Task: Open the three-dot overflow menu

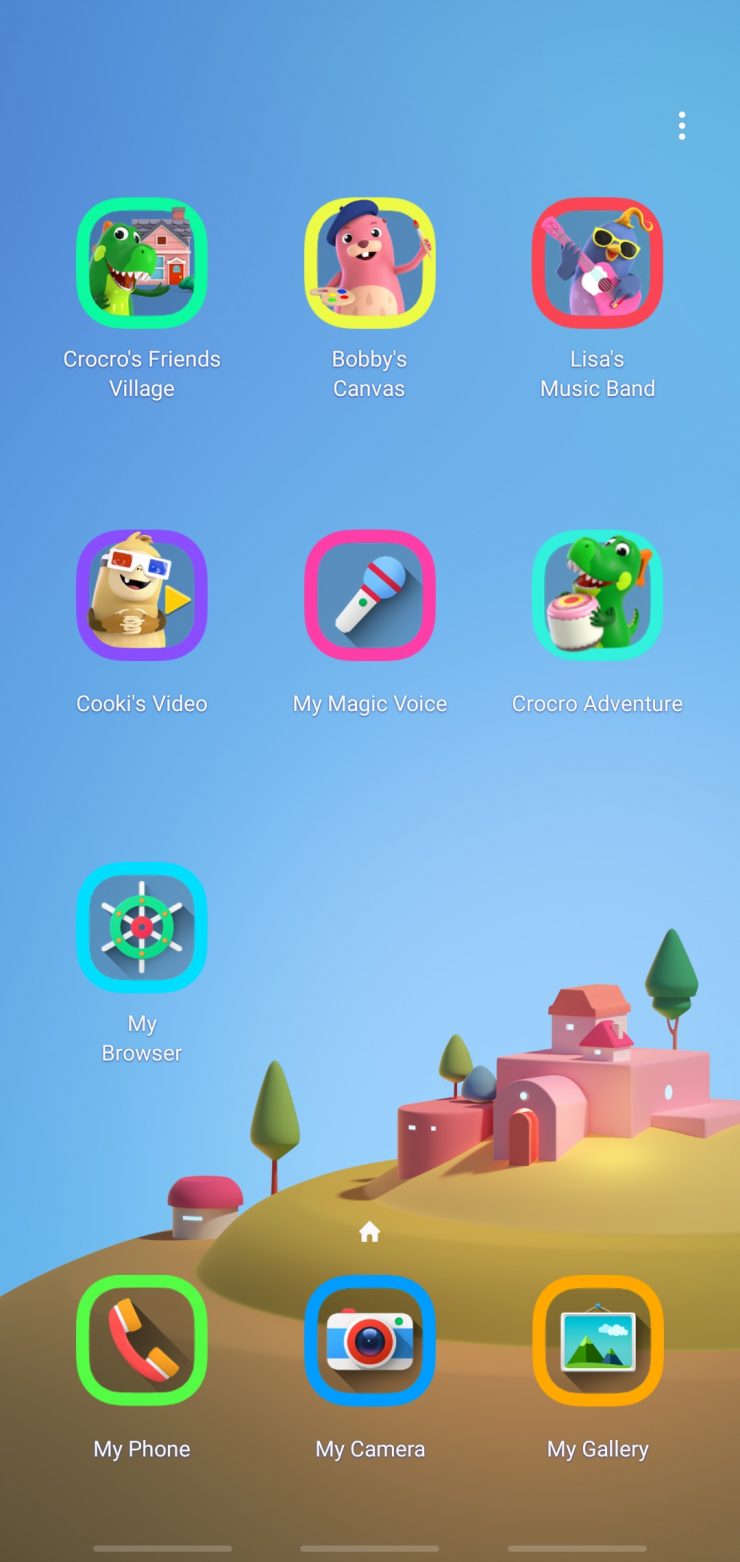Action: pos(681,126)
